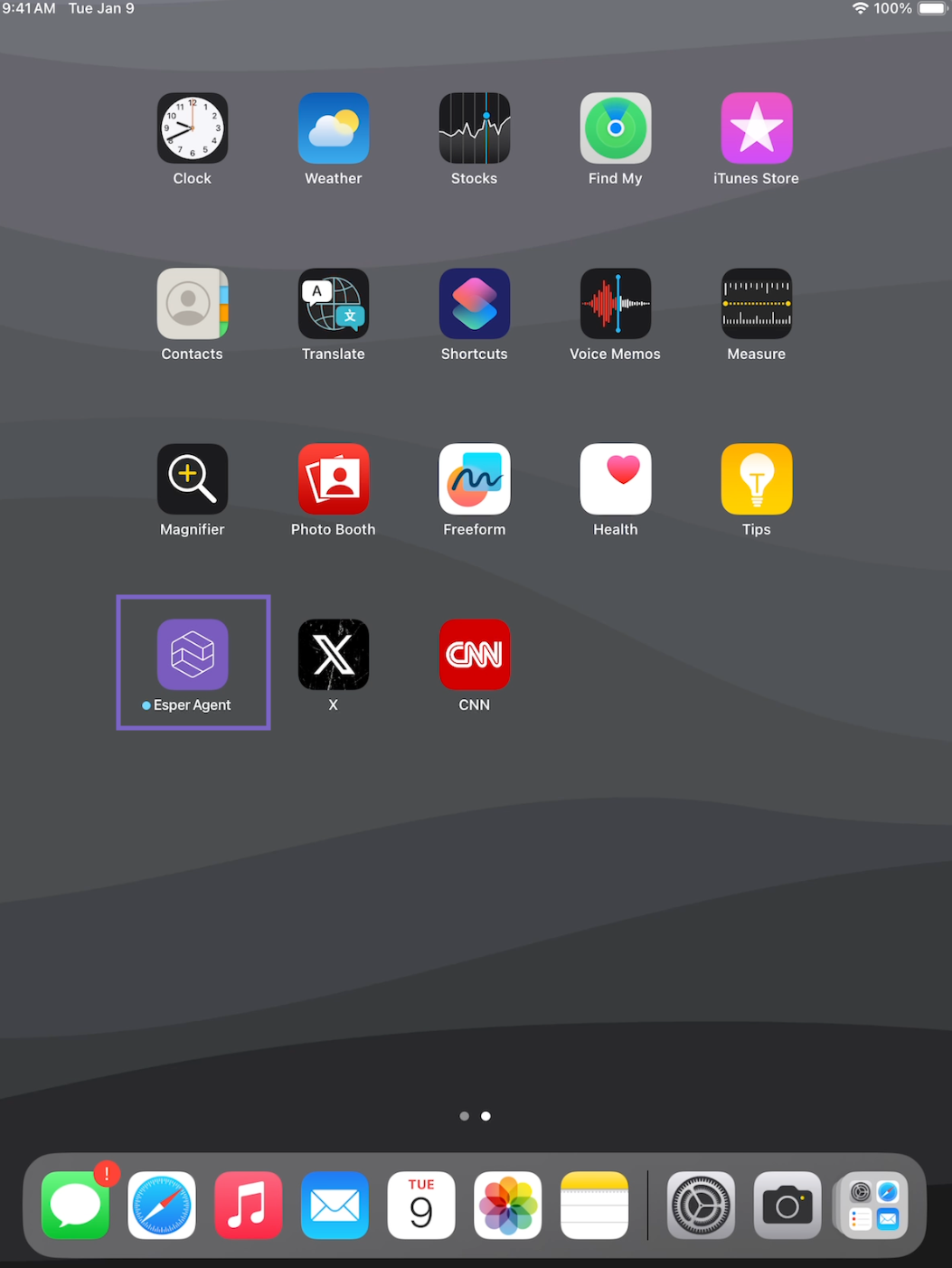This screenshot has width=952, height=1268.
Task: Open the CNN app
Action: click(x=474, y=655)
